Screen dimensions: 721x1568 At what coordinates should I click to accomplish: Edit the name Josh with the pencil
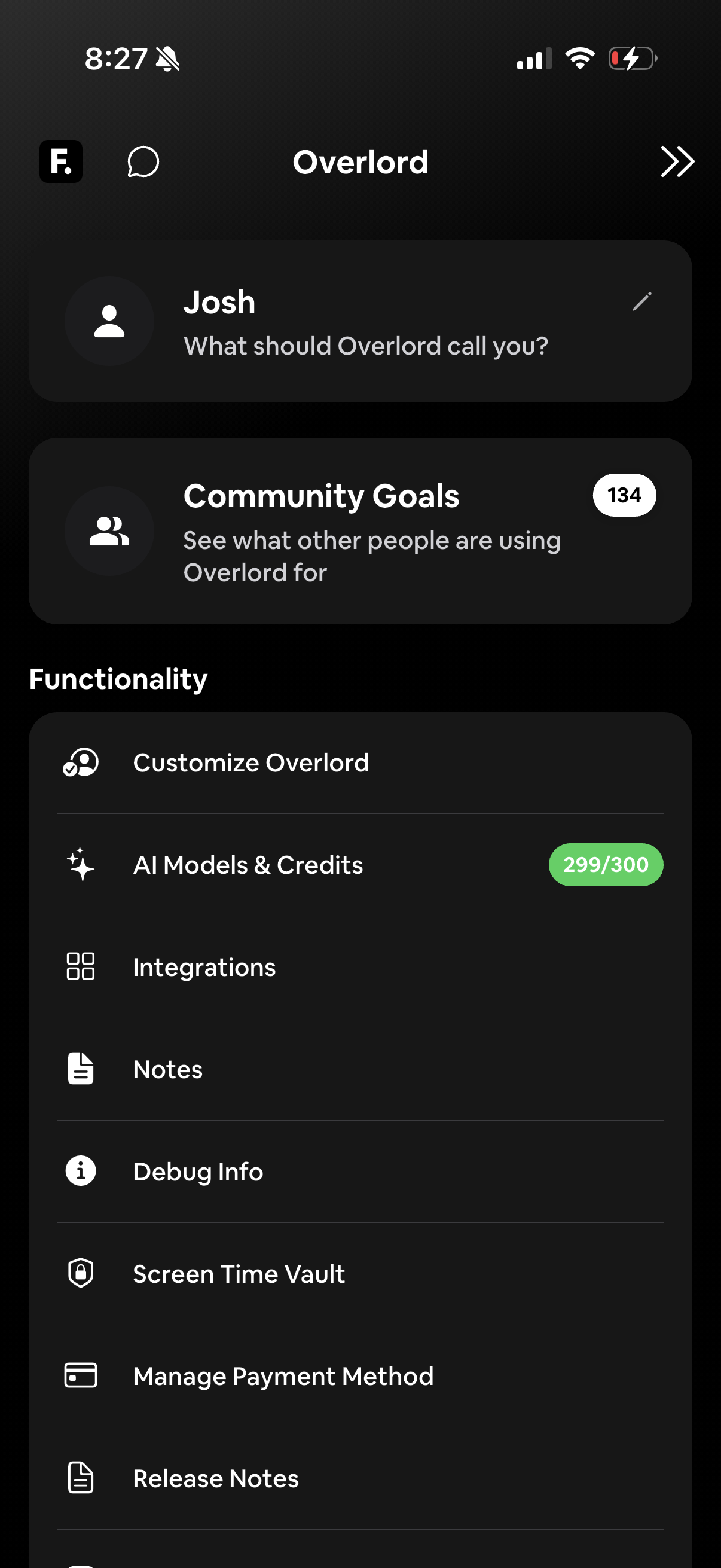pos(642,303)
